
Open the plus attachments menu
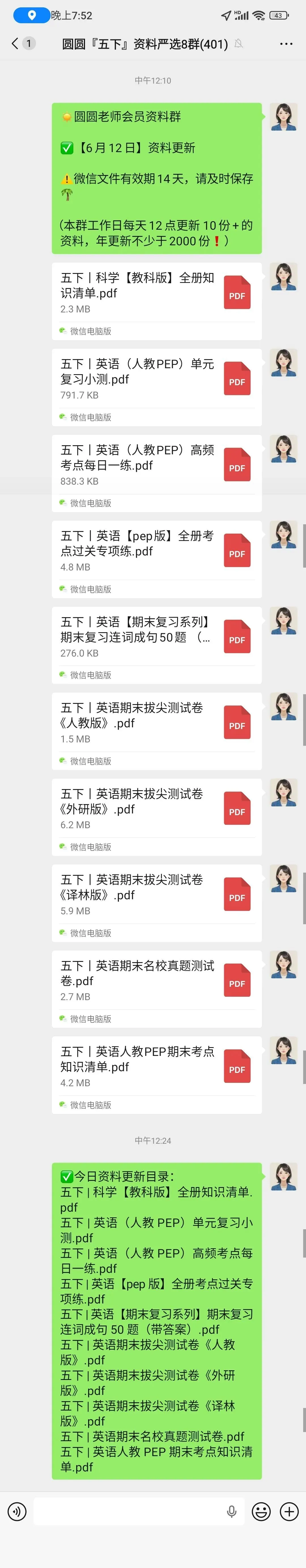pyautogui.click(x=289, y=1511)
